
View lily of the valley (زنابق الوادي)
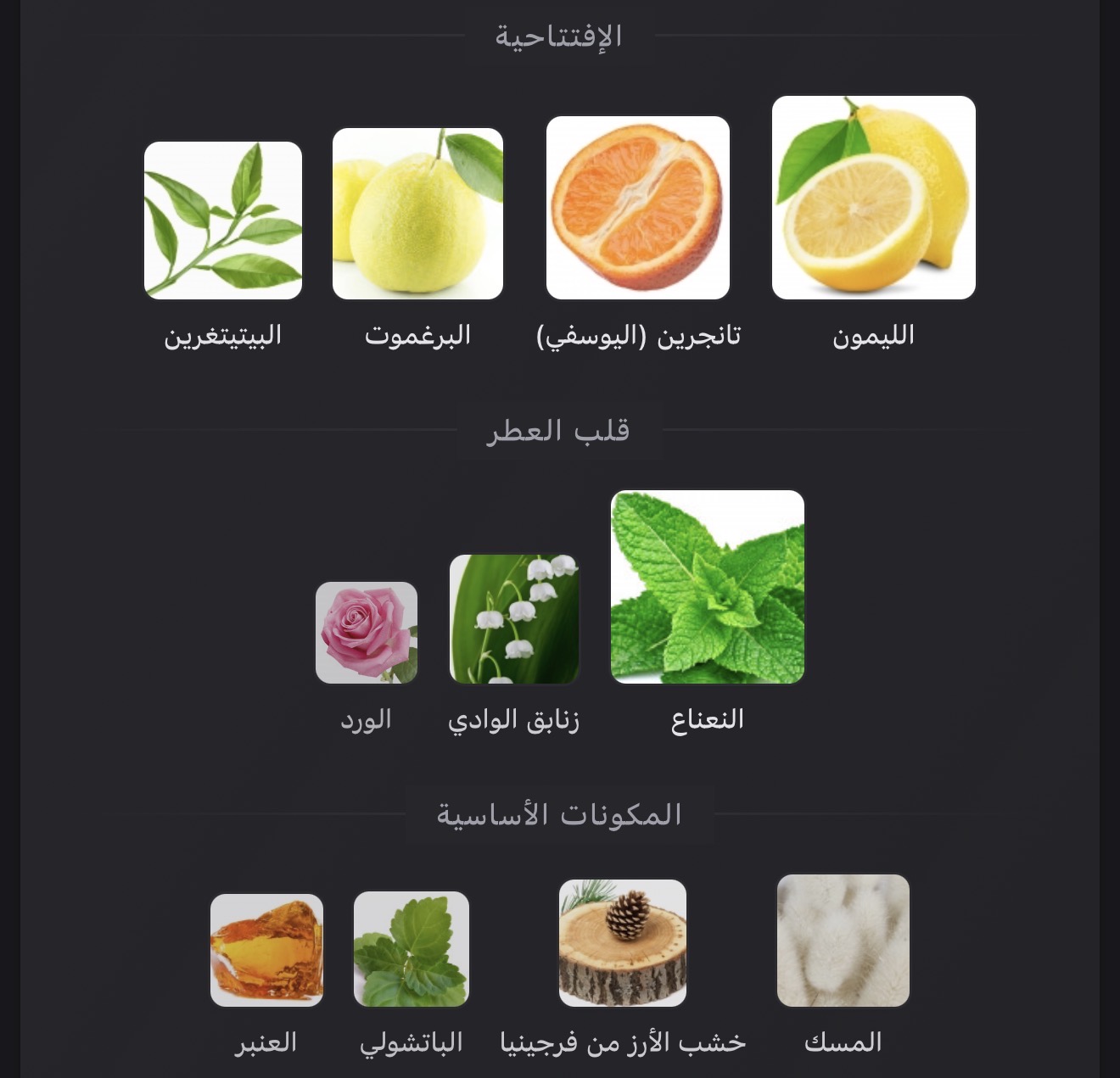pyautogui.click(x=514, y=619)
